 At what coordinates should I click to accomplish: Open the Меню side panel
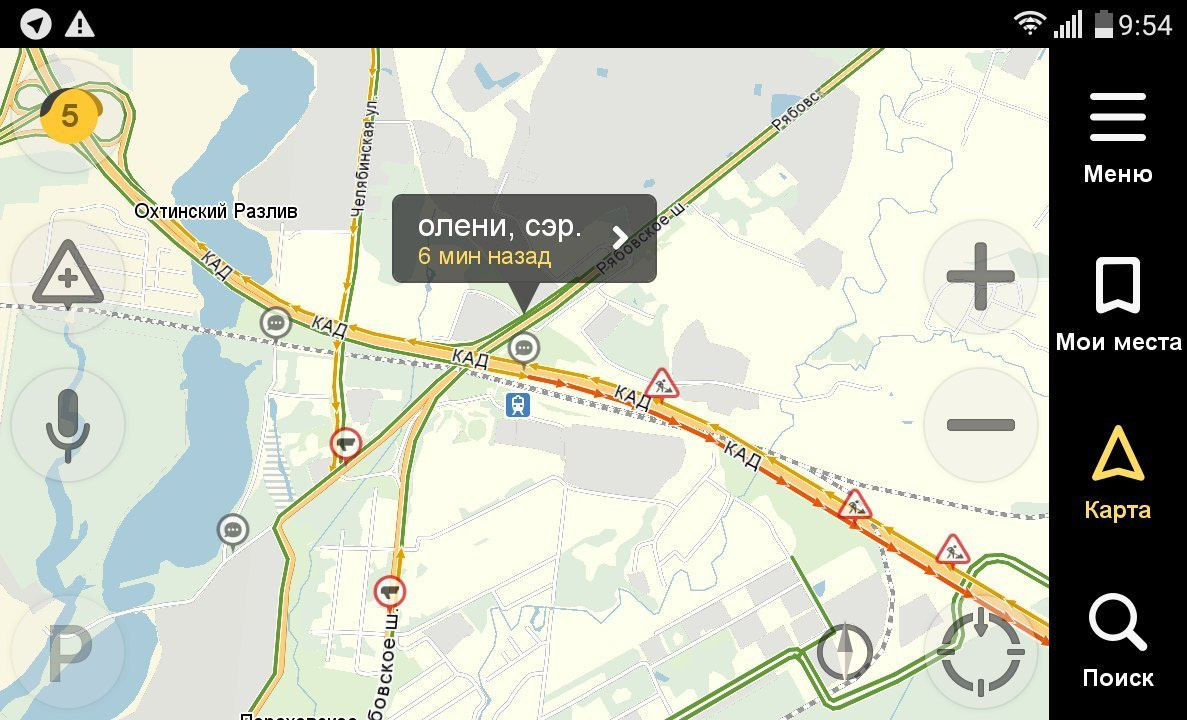(x=1117, y=137)
